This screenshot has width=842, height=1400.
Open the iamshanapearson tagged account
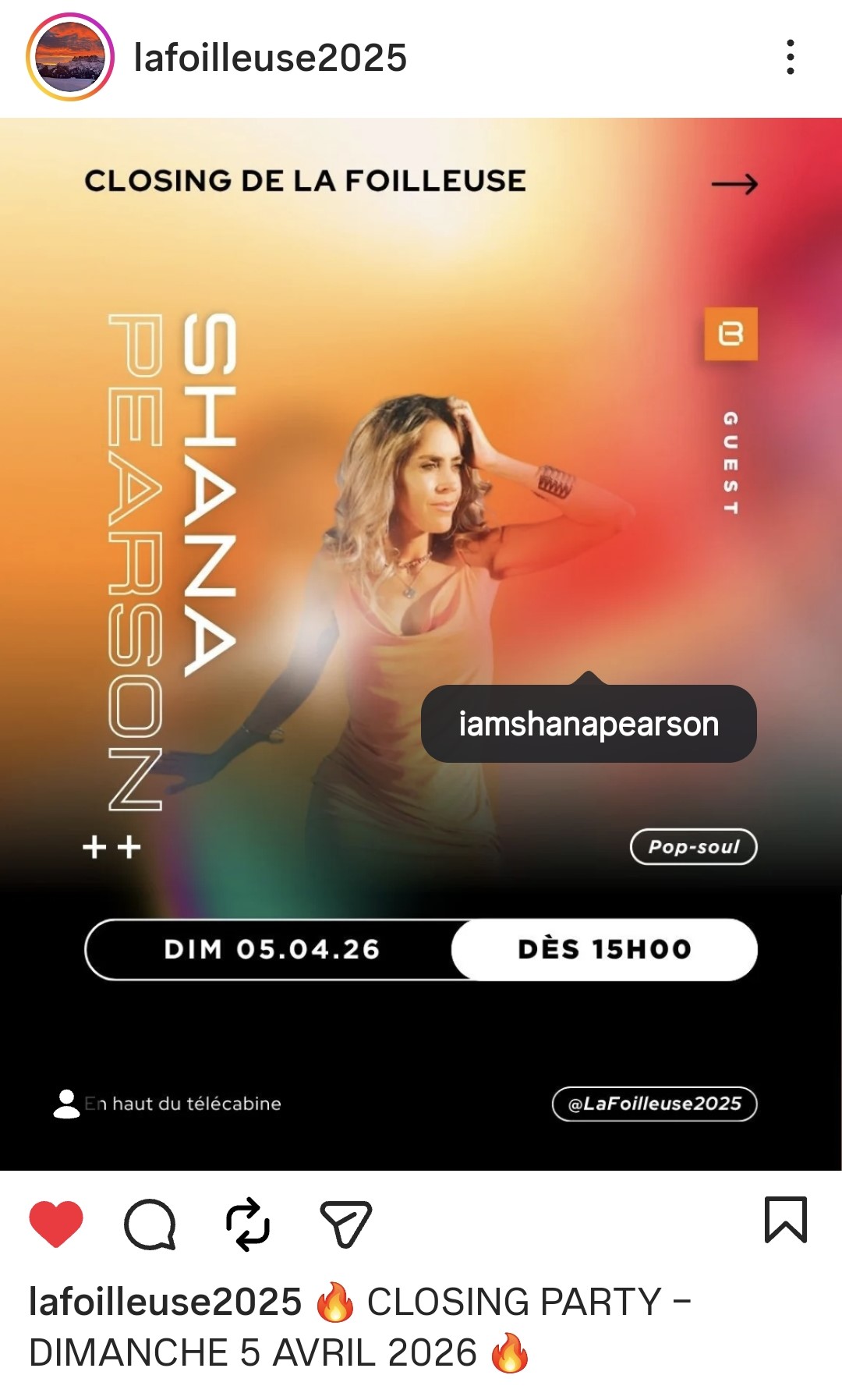click(589, 724)
